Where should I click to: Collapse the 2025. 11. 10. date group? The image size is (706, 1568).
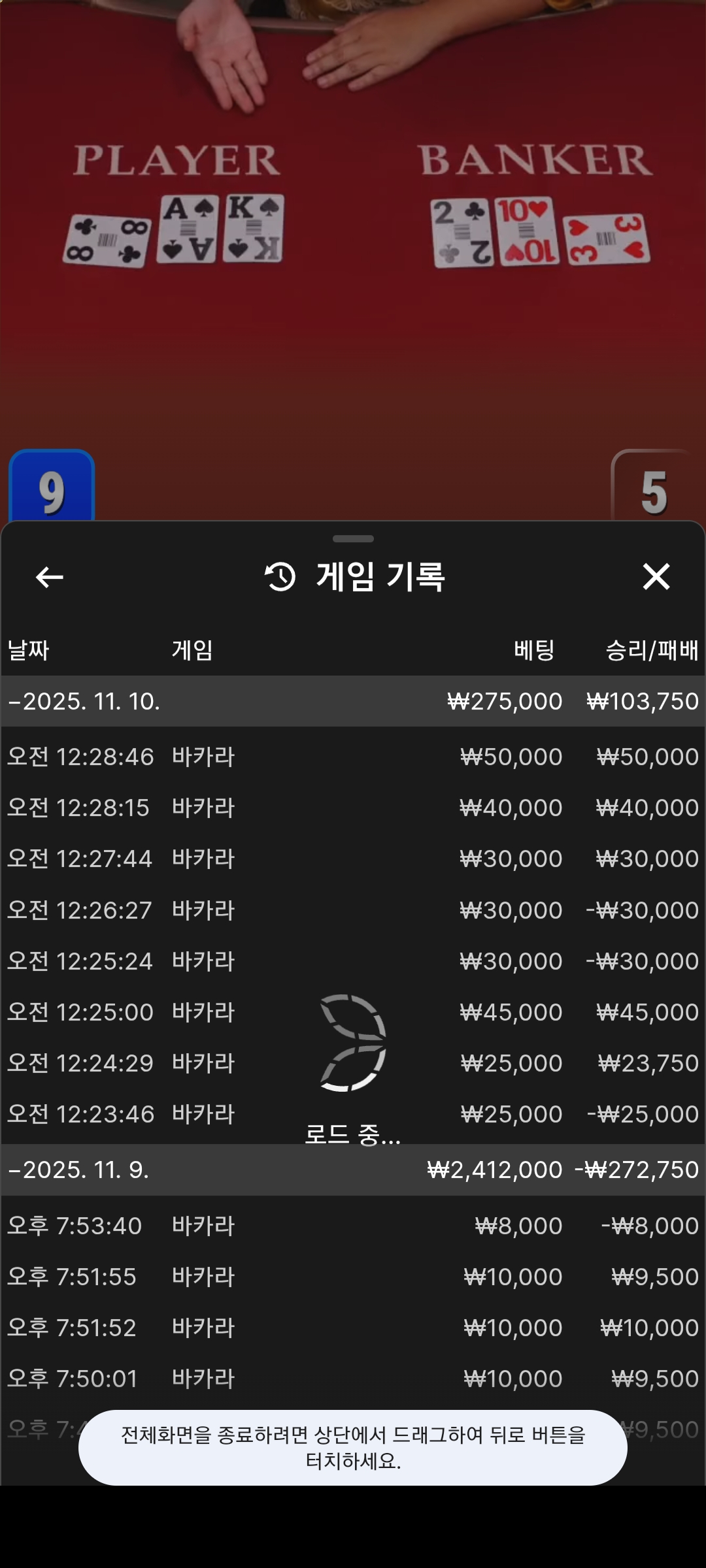pyautogui.click(x=85, y=701)
